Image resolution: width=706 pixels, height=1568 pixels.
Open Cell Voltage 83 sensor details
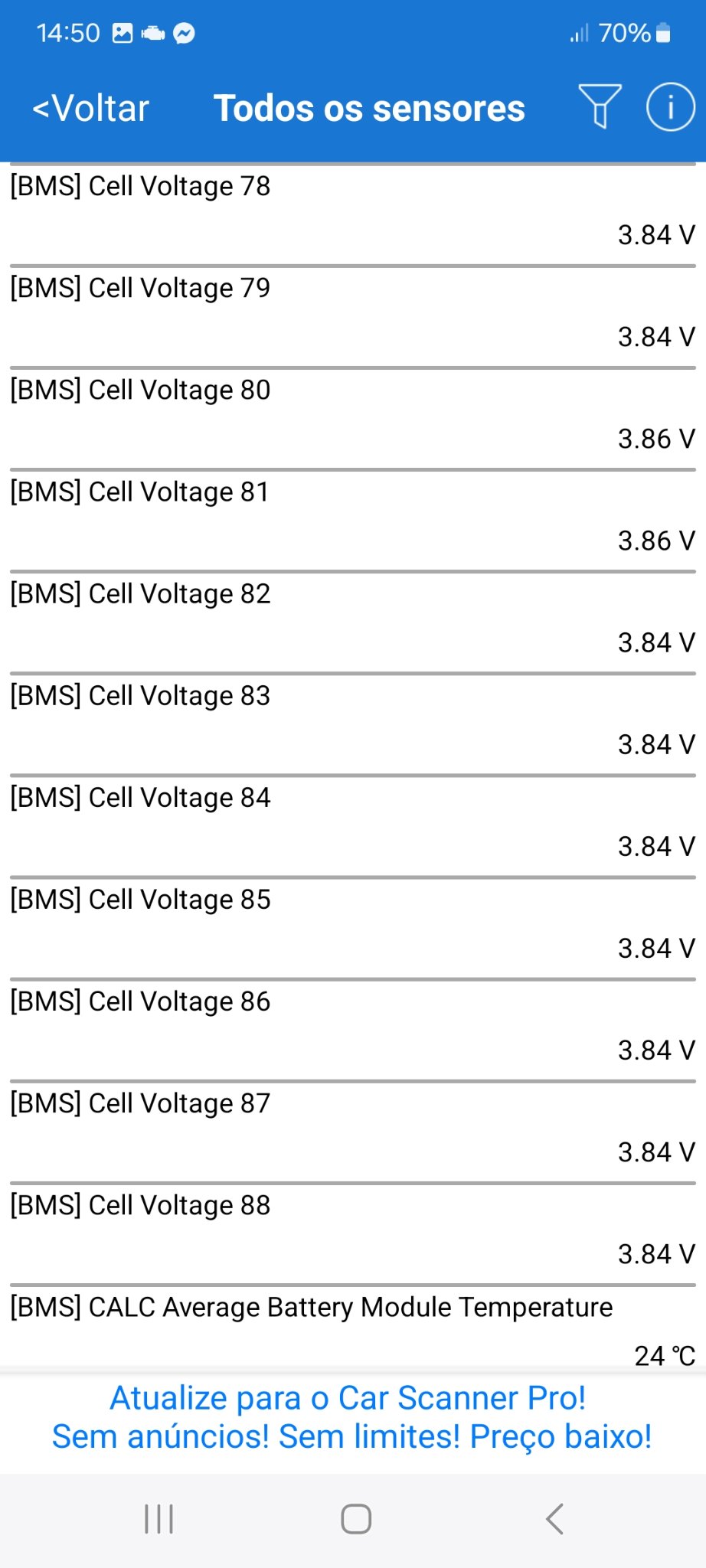352,720
